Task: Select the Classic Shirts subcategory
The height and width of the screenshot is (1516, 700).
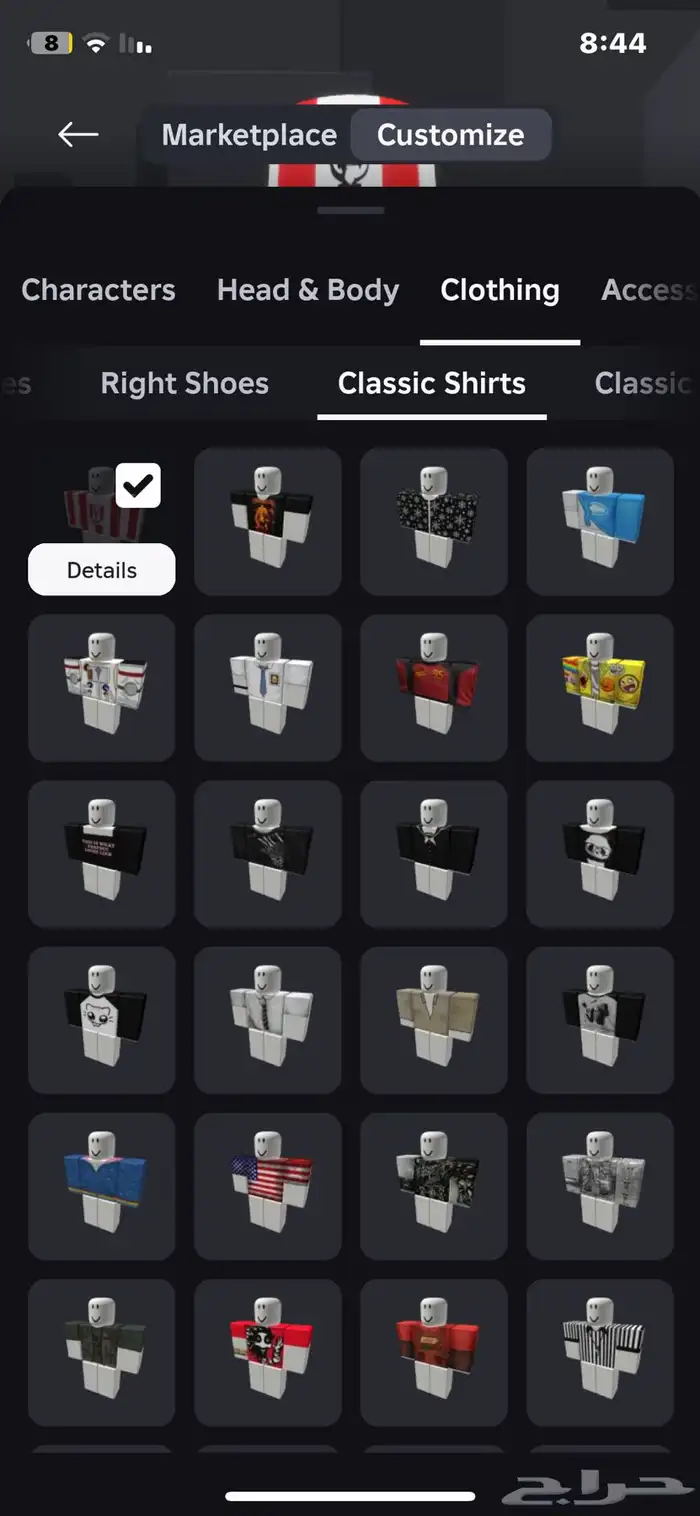Action: pos(432,383)
